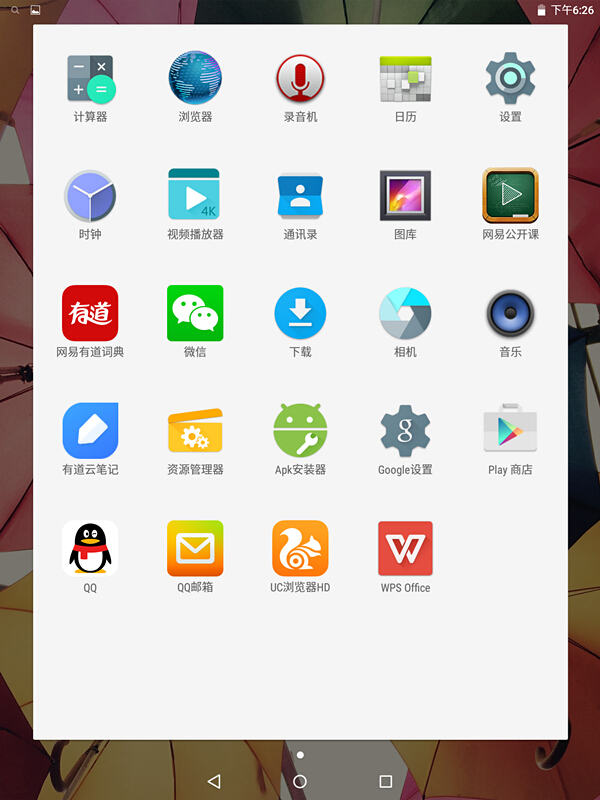Launch 微信 WeChat
The width and height of the screenshot is (600, 800).
(195, 314)
